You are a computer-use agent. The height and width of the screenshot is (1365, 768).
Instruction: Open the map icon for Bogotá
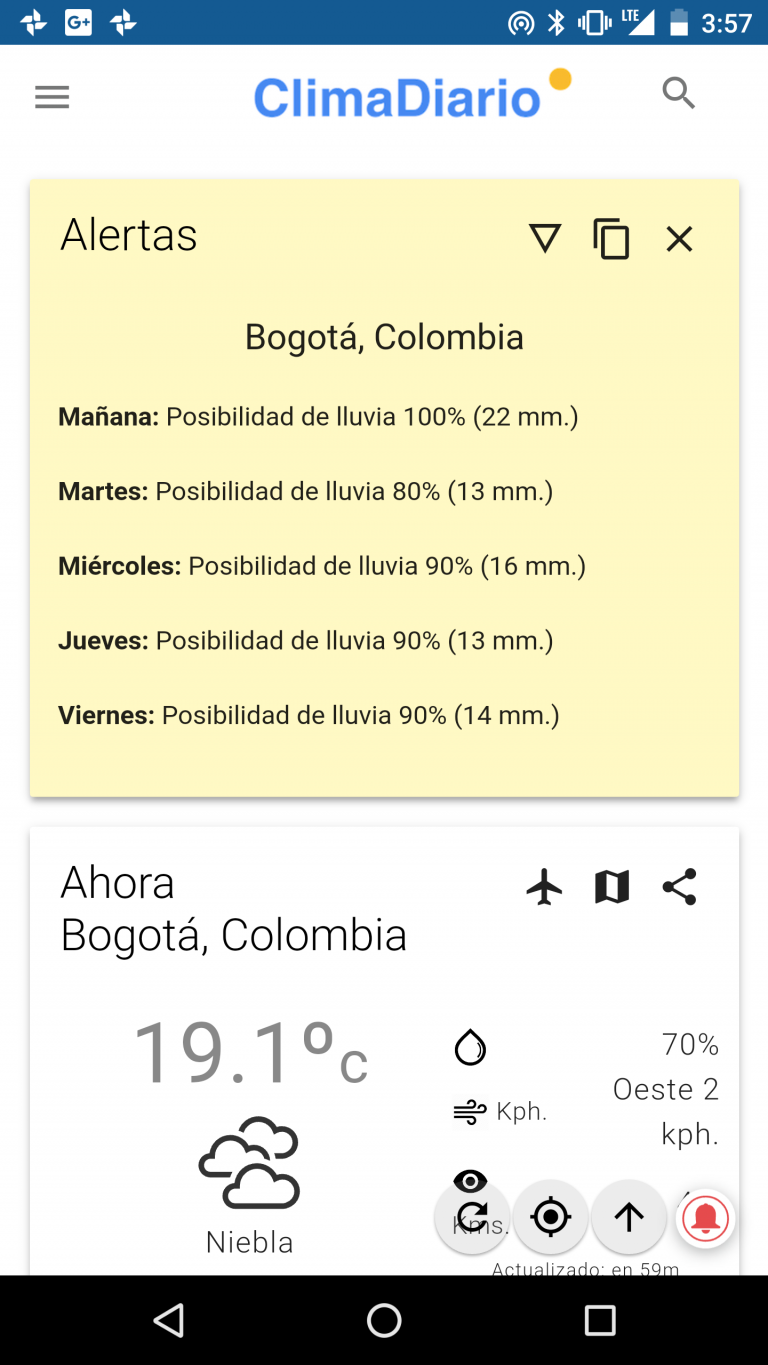[x=612, y=887]
